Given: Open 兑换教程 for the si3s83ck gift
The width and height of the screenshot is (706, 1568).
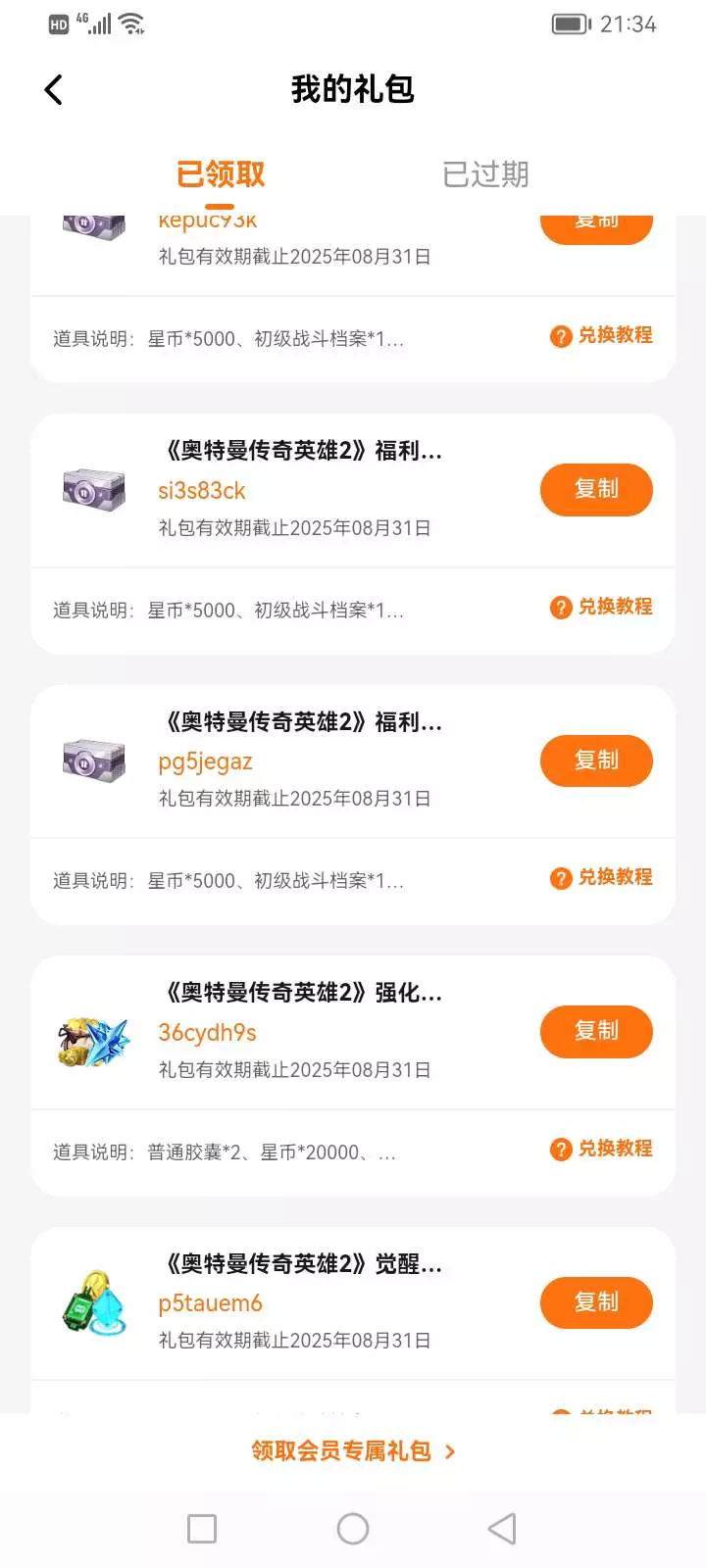Looking at the screenshot, I should (x=601, y=607).
